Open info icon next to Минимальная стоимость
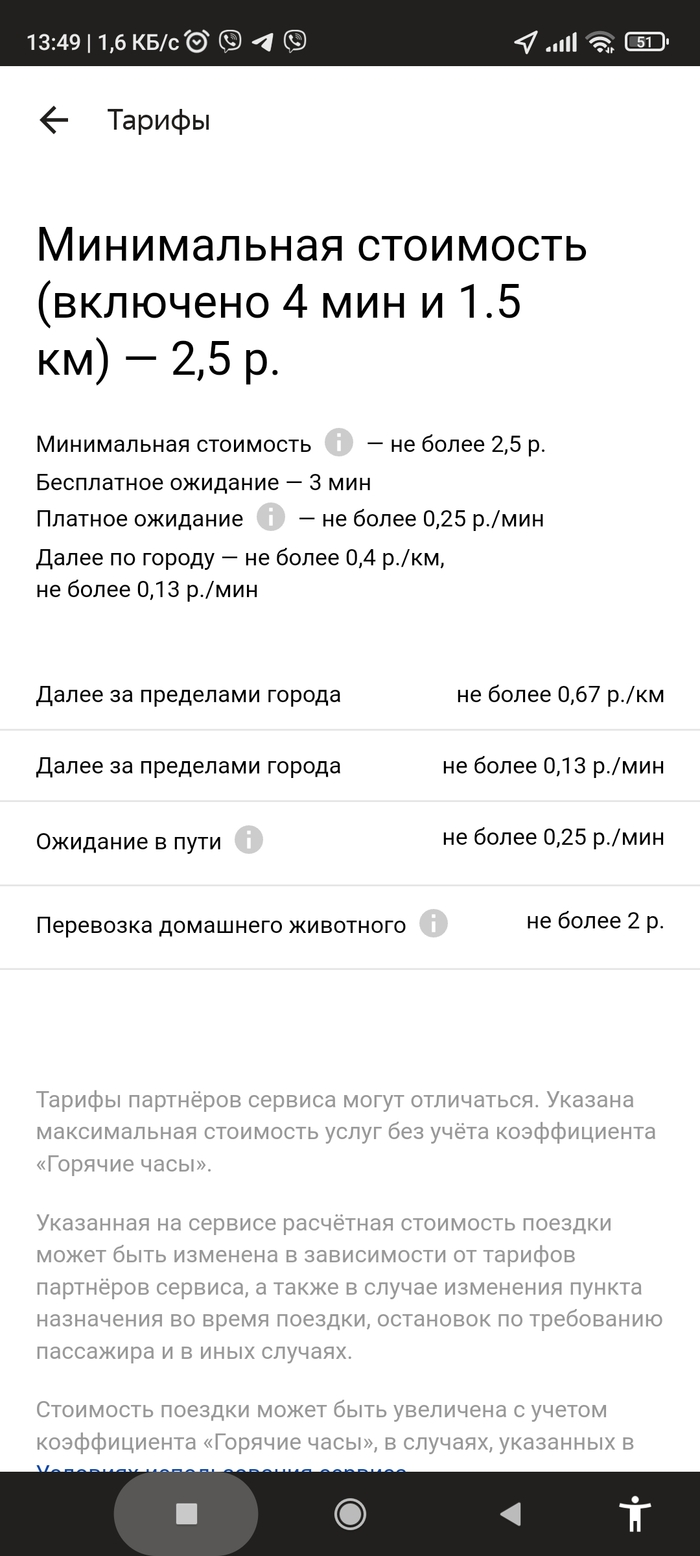The image size is (700, 1556). tap(339, 442)
